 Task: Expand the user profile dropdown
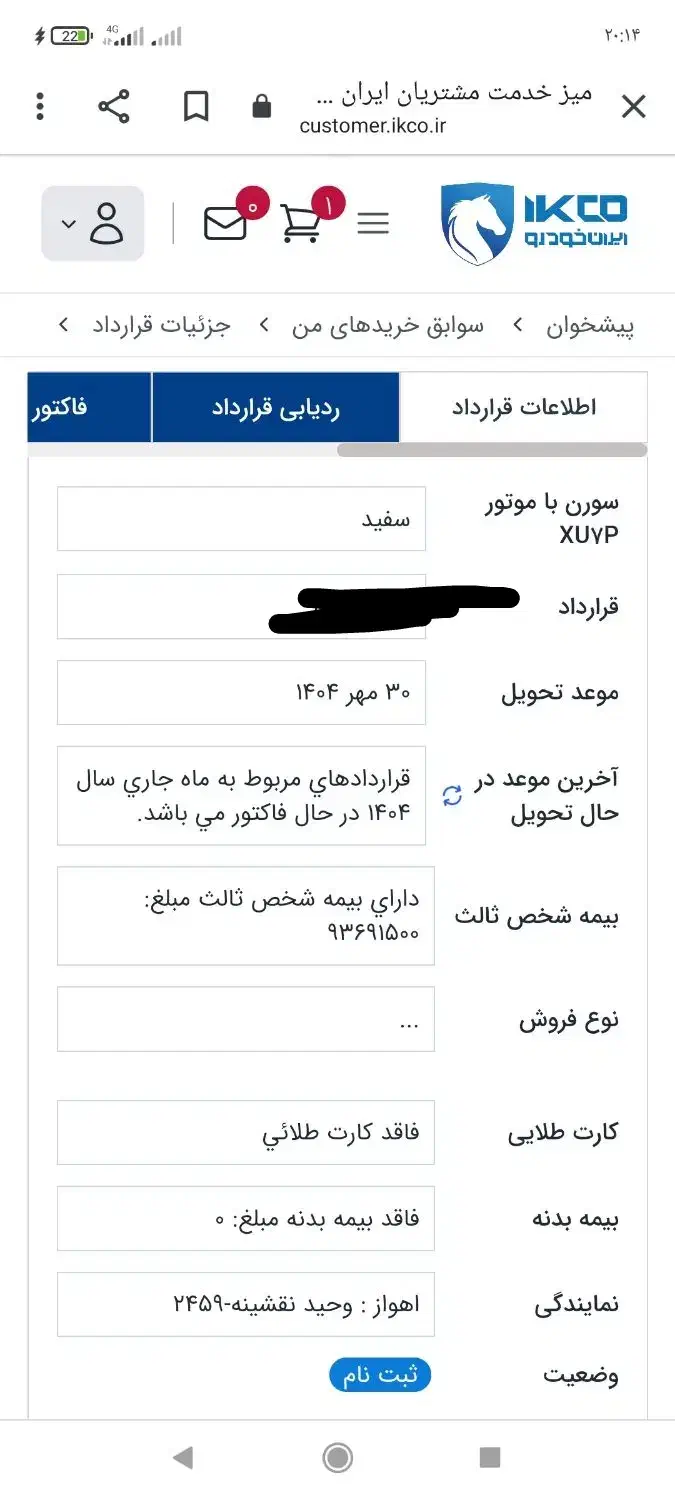92,223
